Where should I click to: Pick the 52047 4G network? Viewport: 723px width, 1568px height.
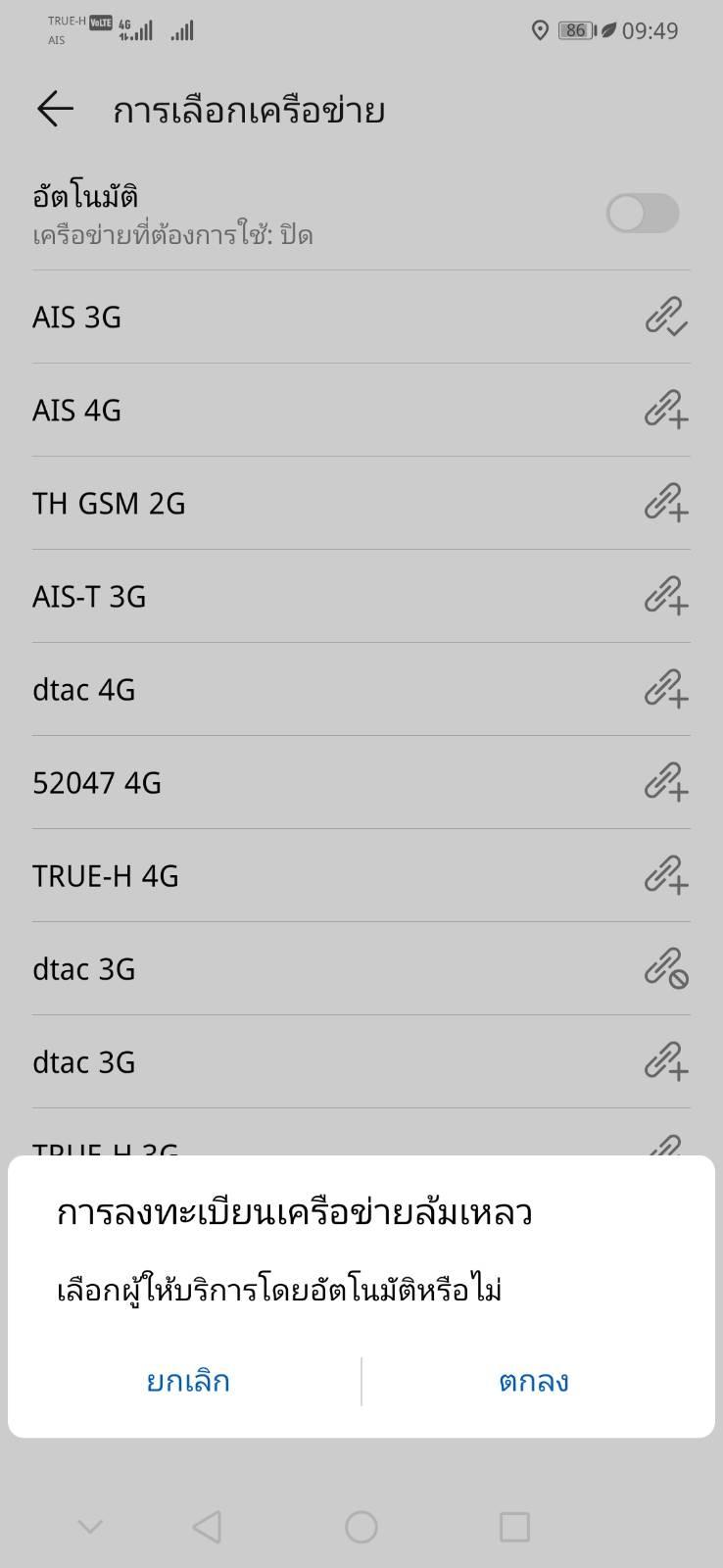[x=361, y=782]
